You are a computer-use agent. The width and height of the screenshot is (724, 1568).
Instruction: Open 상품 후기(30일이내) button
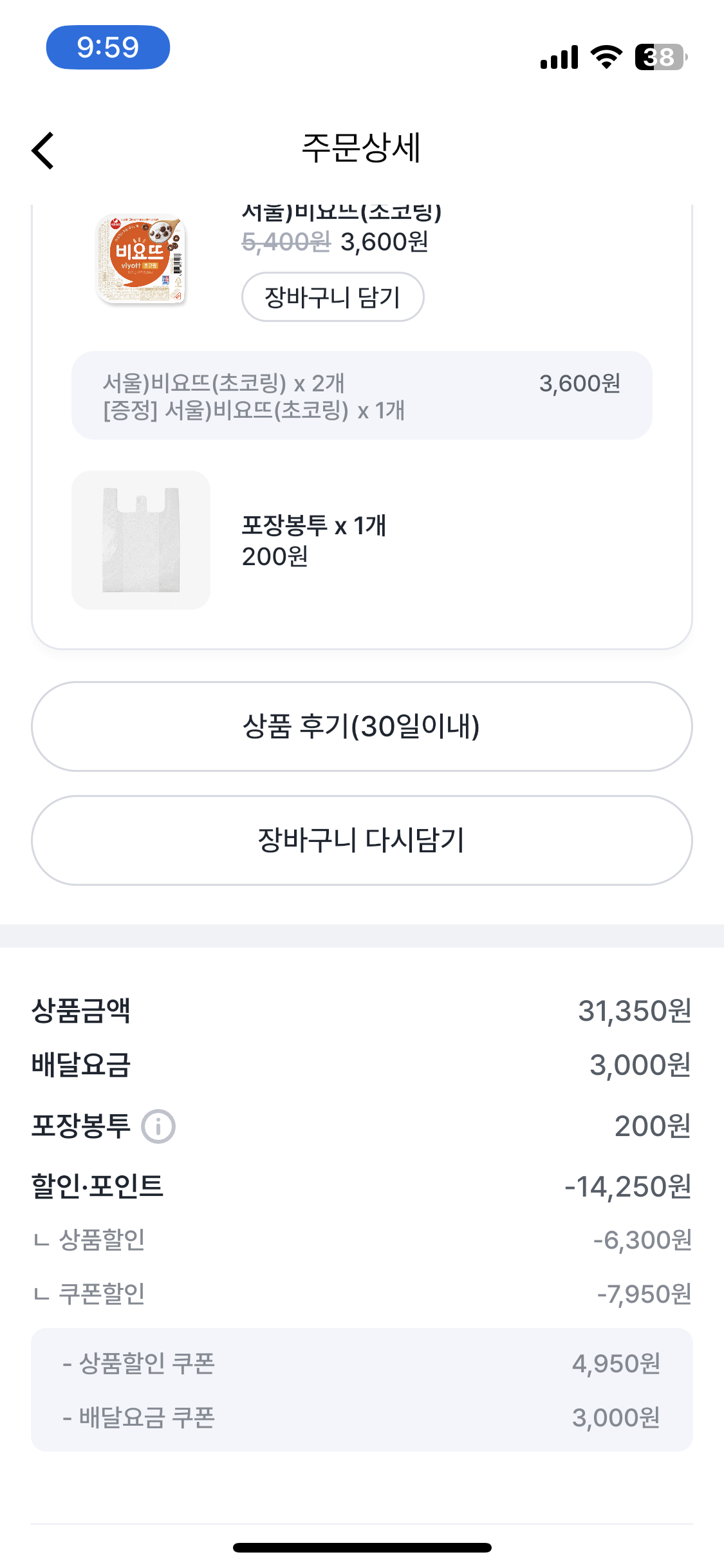(362, 726)
